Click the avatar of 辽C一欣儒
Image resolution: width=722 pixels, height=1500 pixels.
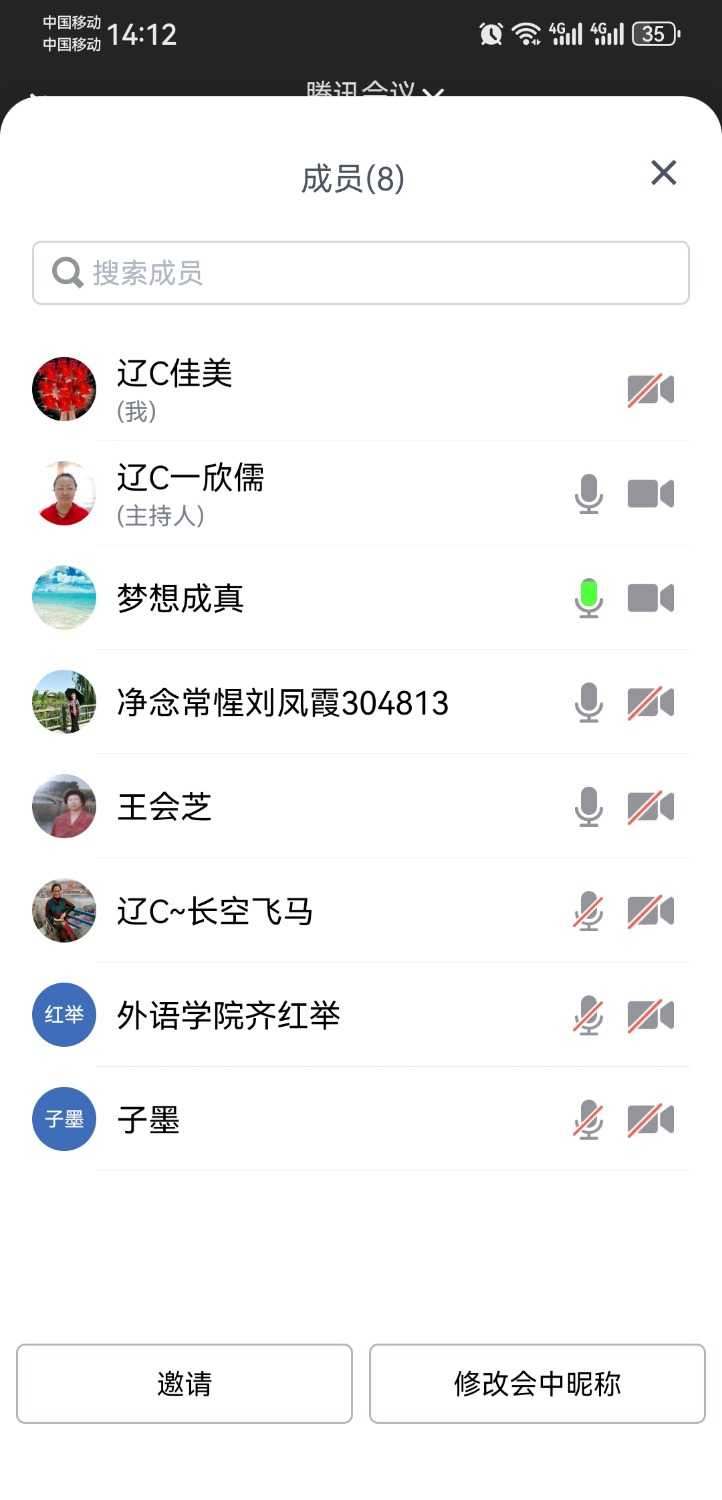coord(63,493)
